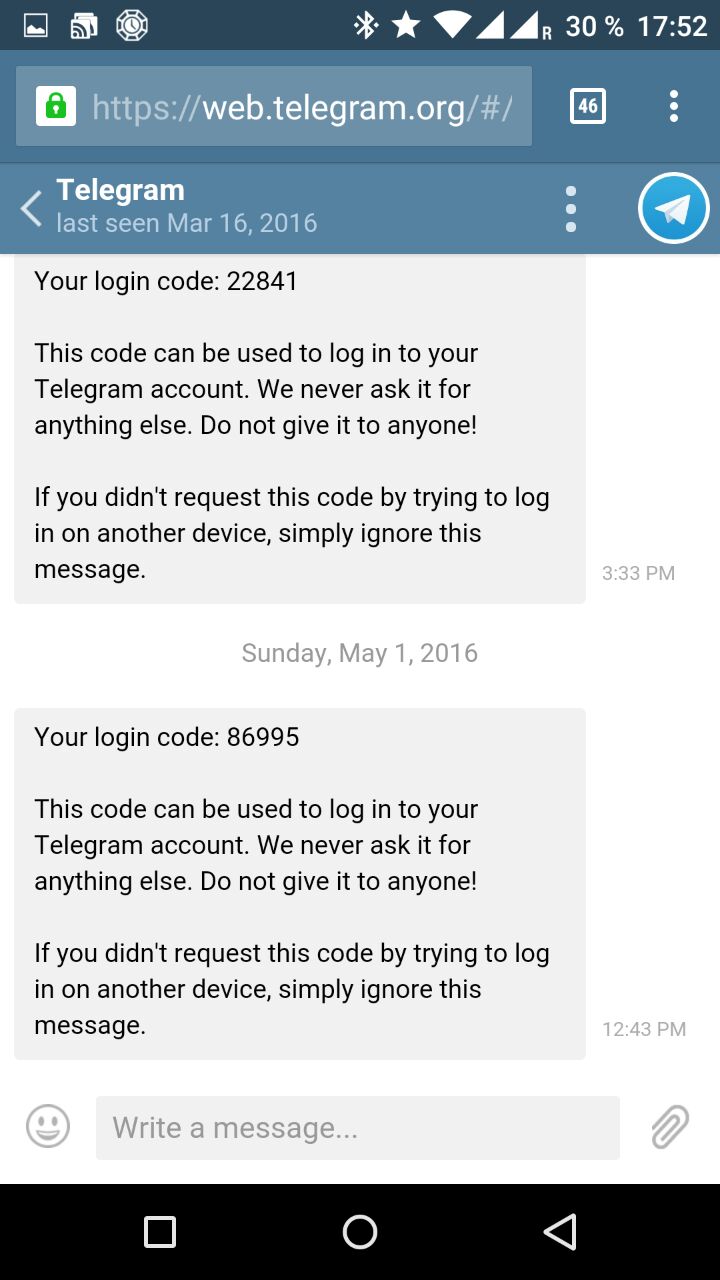Open the browser overflow menu

(673, 106)
